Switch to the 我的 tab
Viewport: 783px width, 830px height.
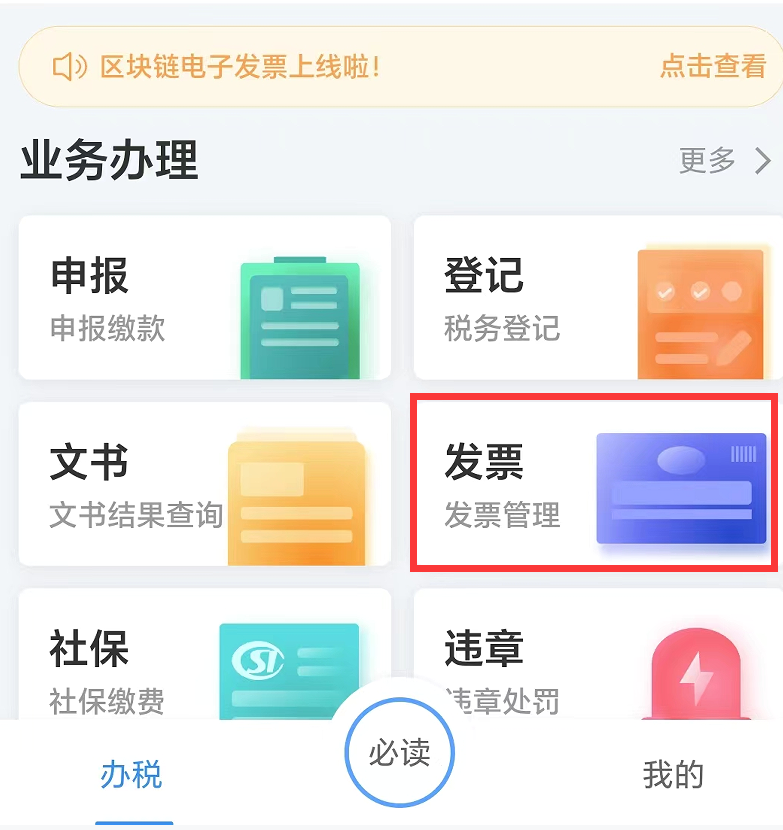click(673, 775)
